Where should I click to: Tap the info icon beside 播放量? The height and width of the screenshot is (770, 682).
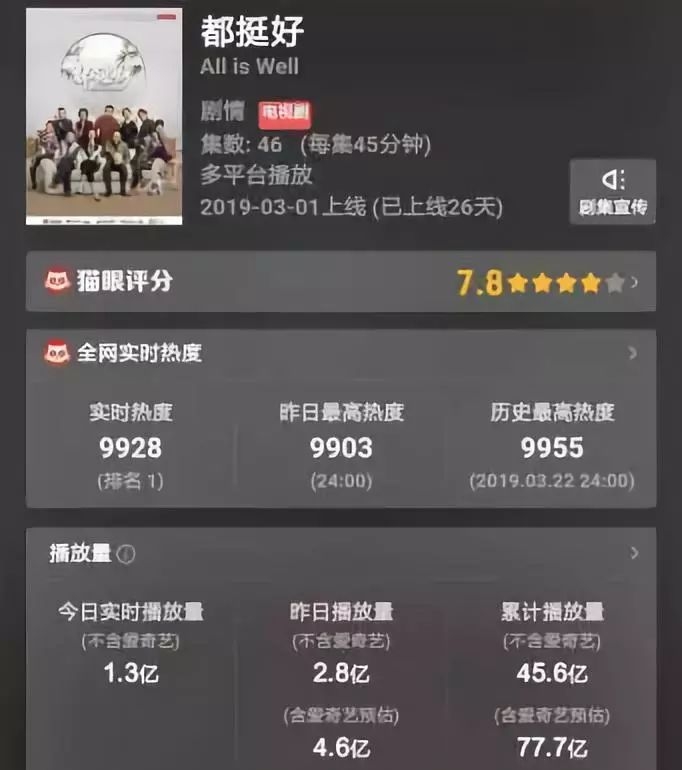[x=127, y=554]
